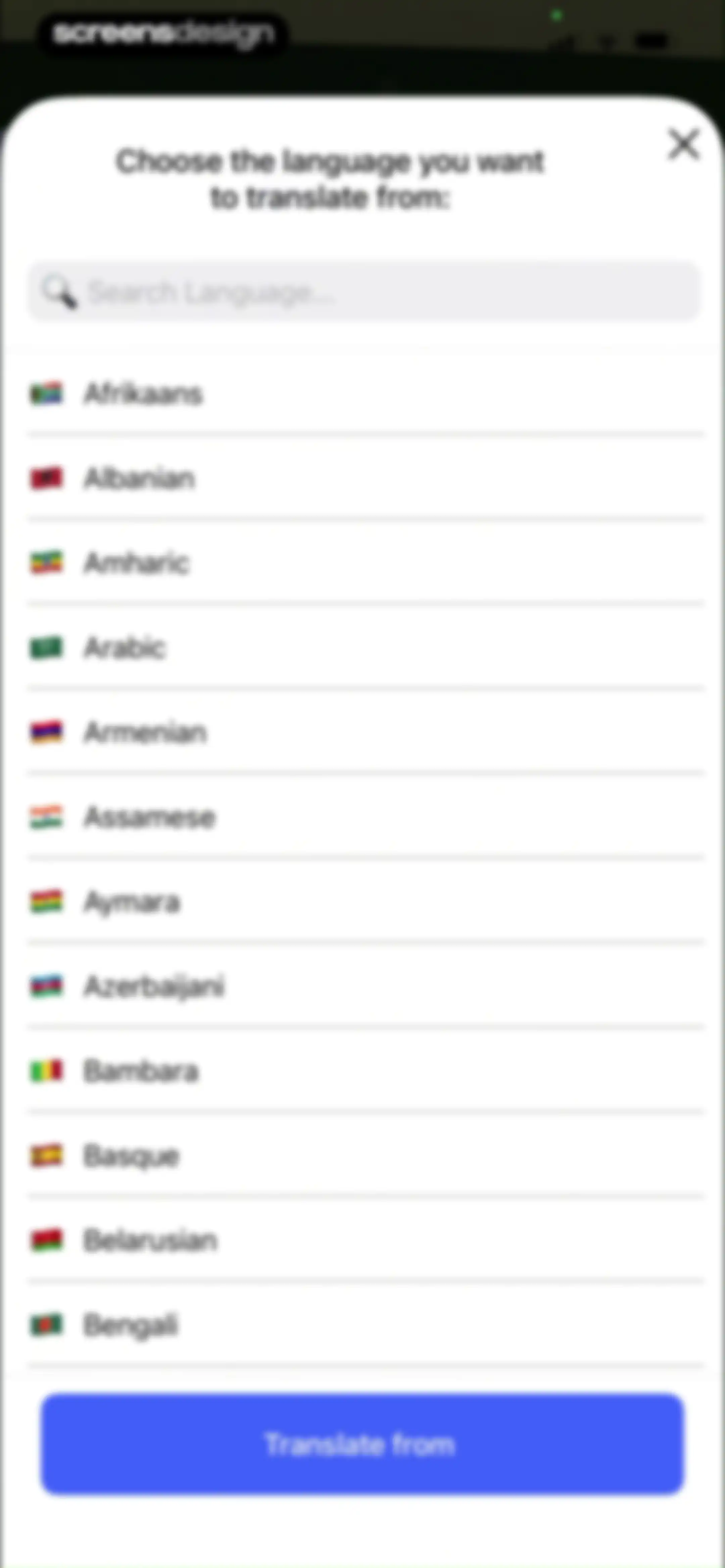Choose Albanian as source language
725x1568 pixels.
(x=365, y=478)
